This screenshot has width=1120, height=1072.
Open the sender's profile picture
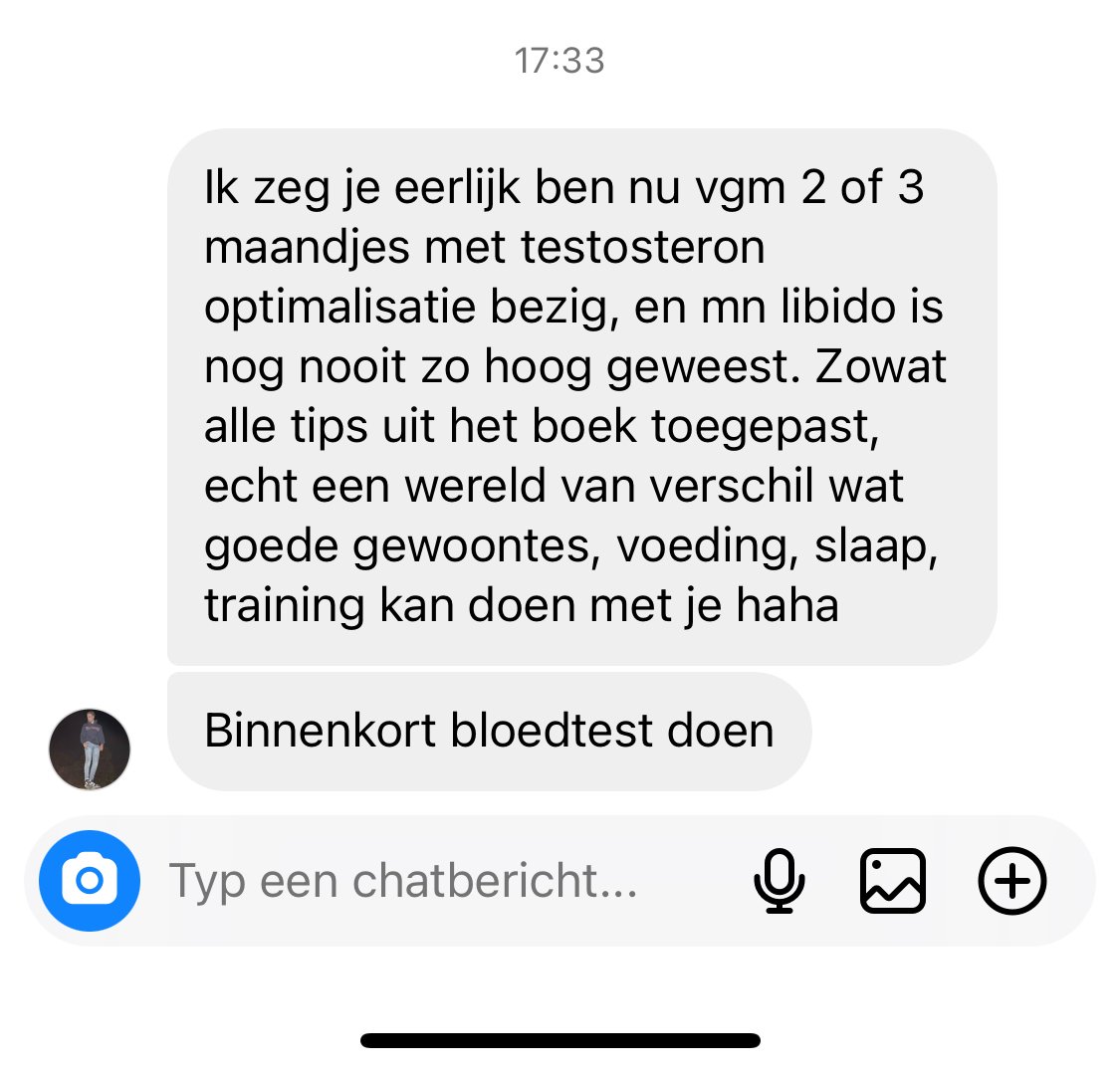click(x=90, y=749)
